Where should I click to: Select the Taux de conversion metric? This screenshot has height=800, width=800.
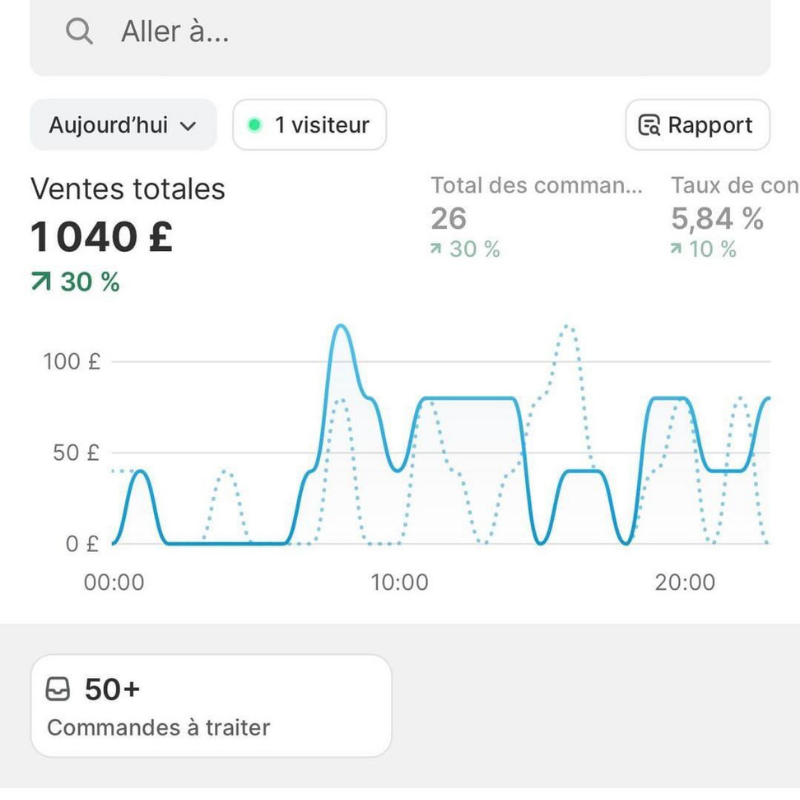733,217
